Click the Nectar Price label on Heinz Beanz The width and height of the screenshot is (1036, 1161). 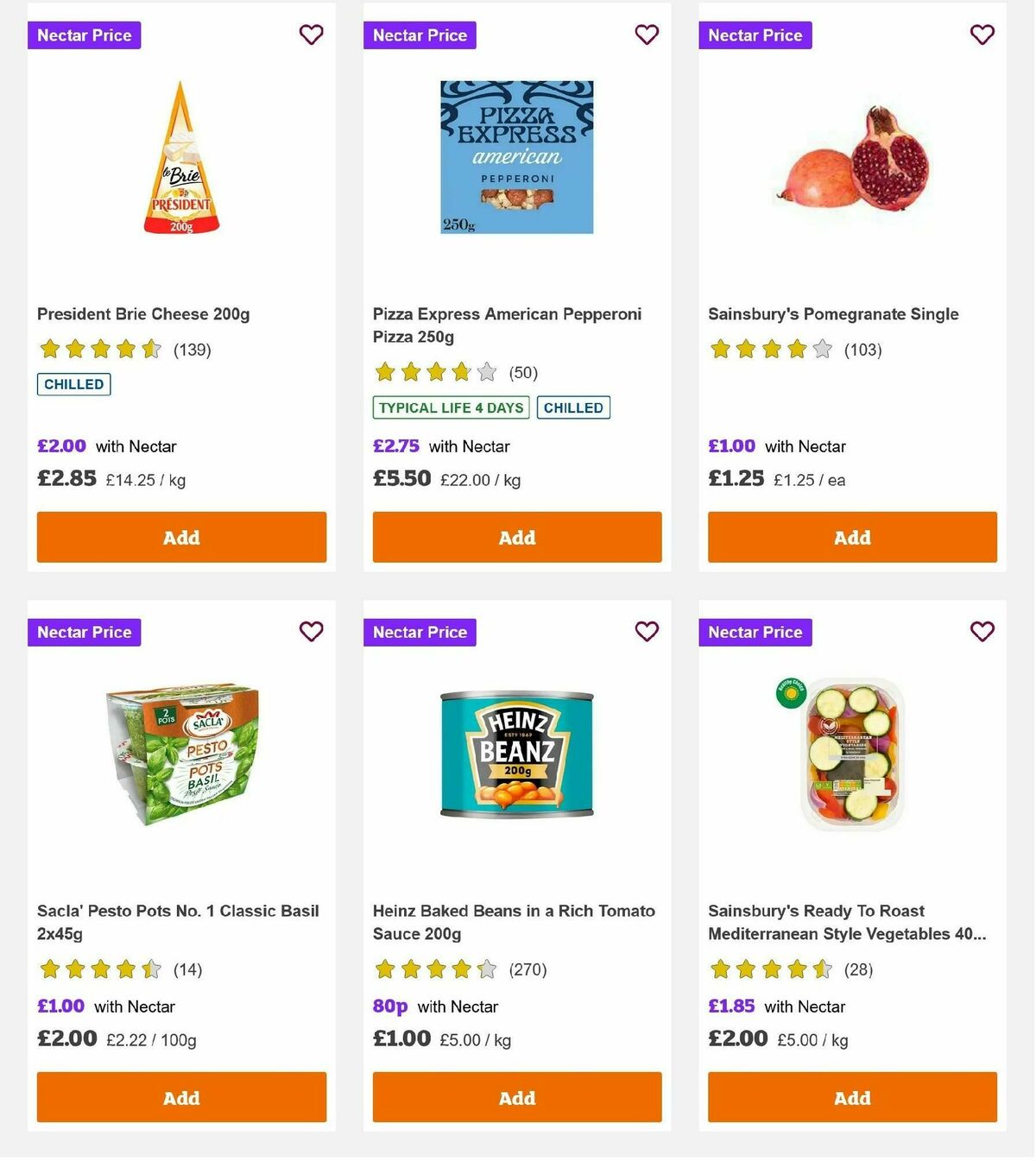coord(420,632)
